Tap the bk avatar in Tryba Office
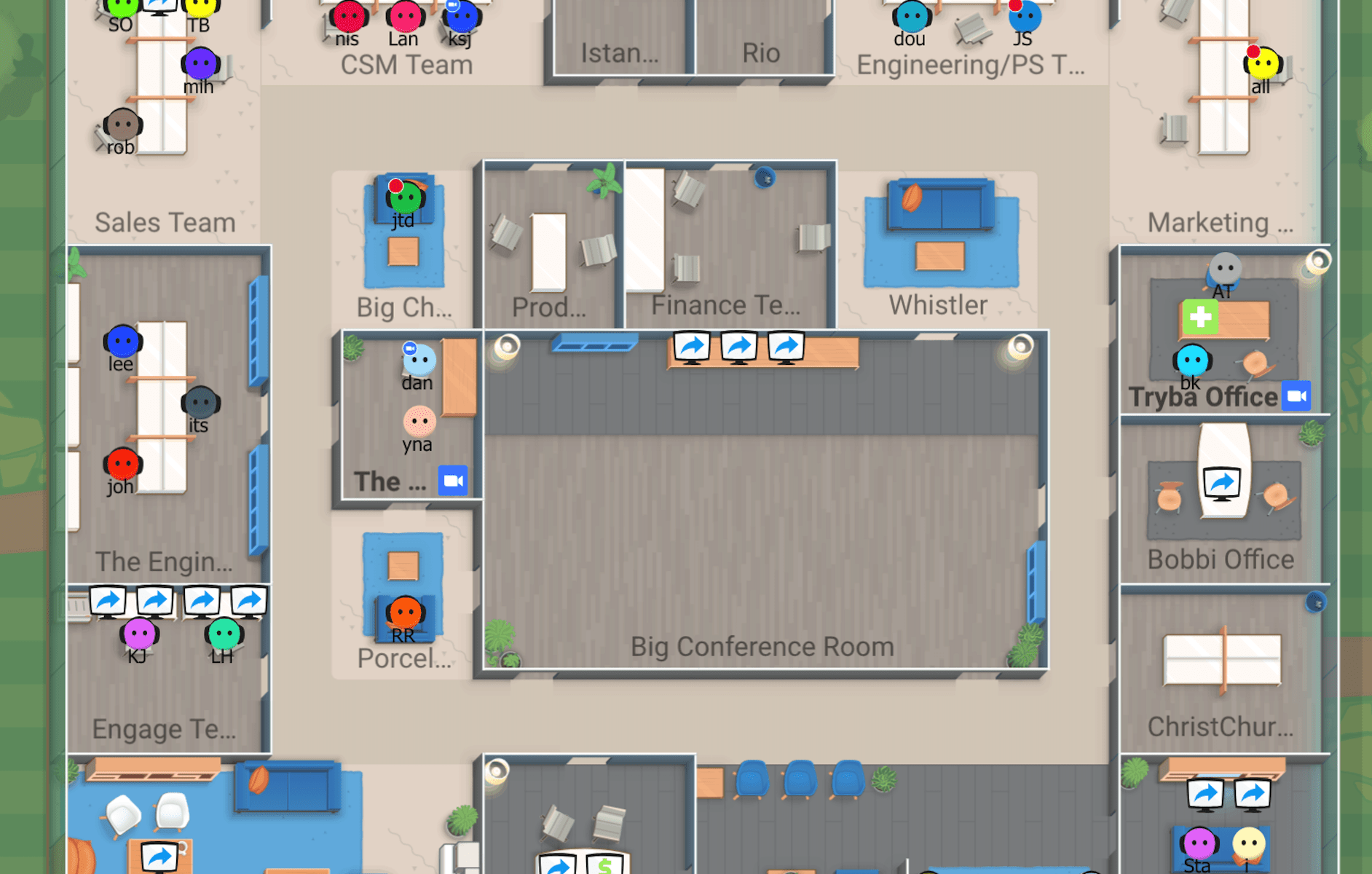 [x=1192, y=361]
